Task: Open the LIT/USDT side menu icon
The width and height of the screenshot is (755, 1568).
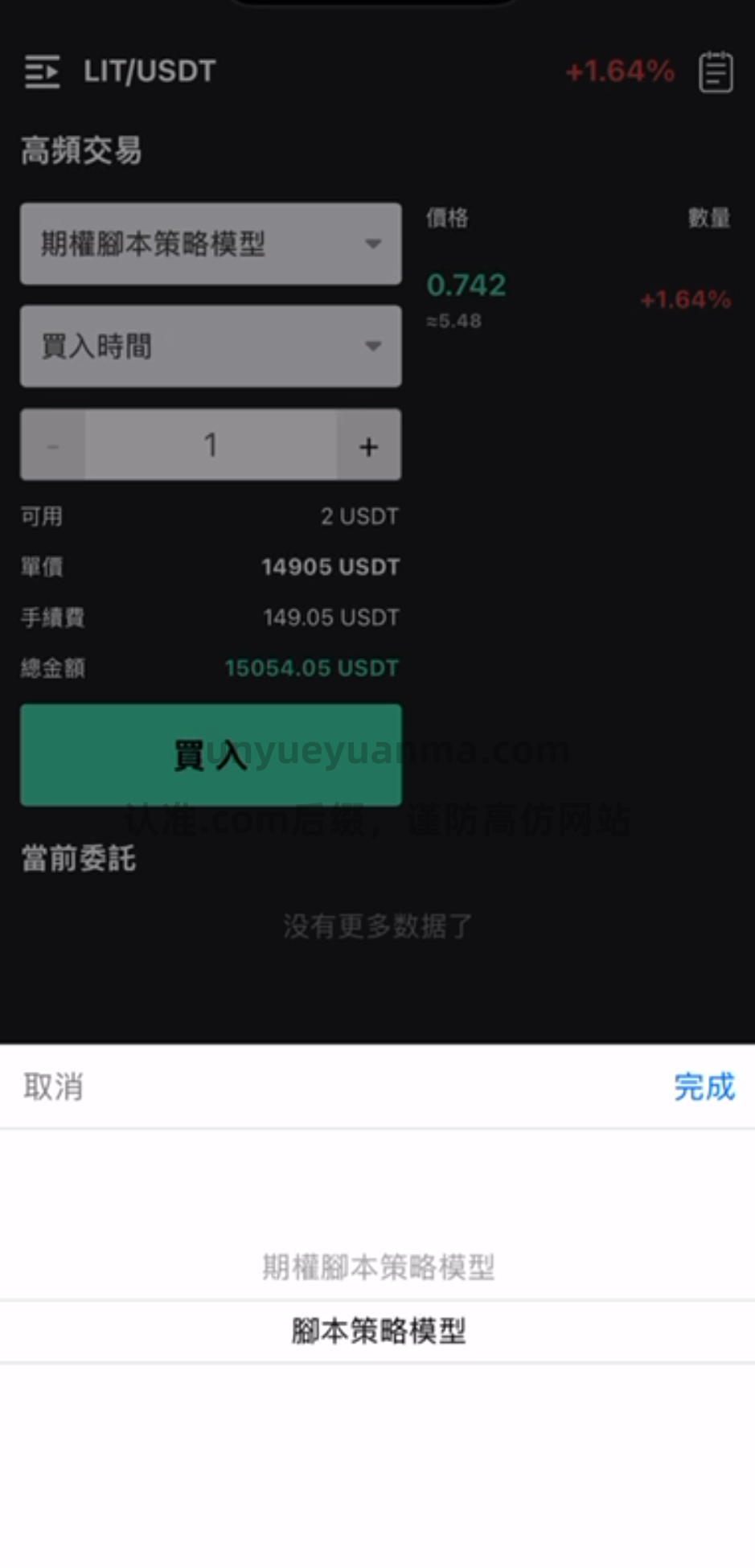Action: click(x=42, y=72)
